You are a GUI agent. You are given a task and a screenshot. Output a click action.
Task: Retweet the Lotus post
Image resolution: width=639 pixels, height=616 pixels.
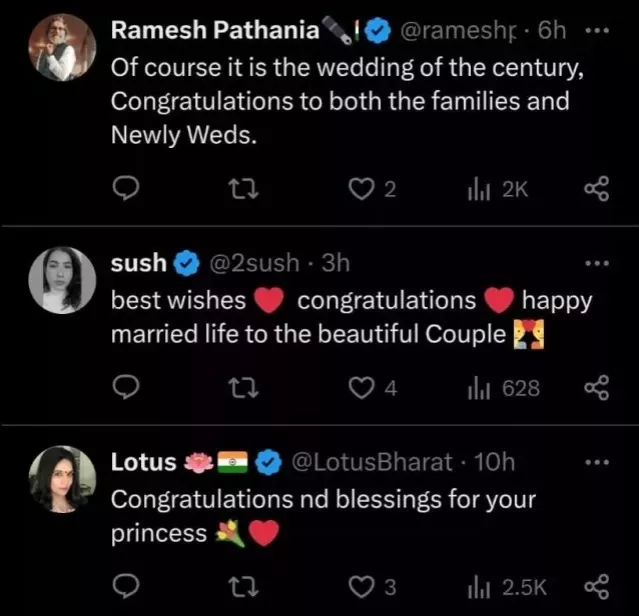(x=240, y=584)
